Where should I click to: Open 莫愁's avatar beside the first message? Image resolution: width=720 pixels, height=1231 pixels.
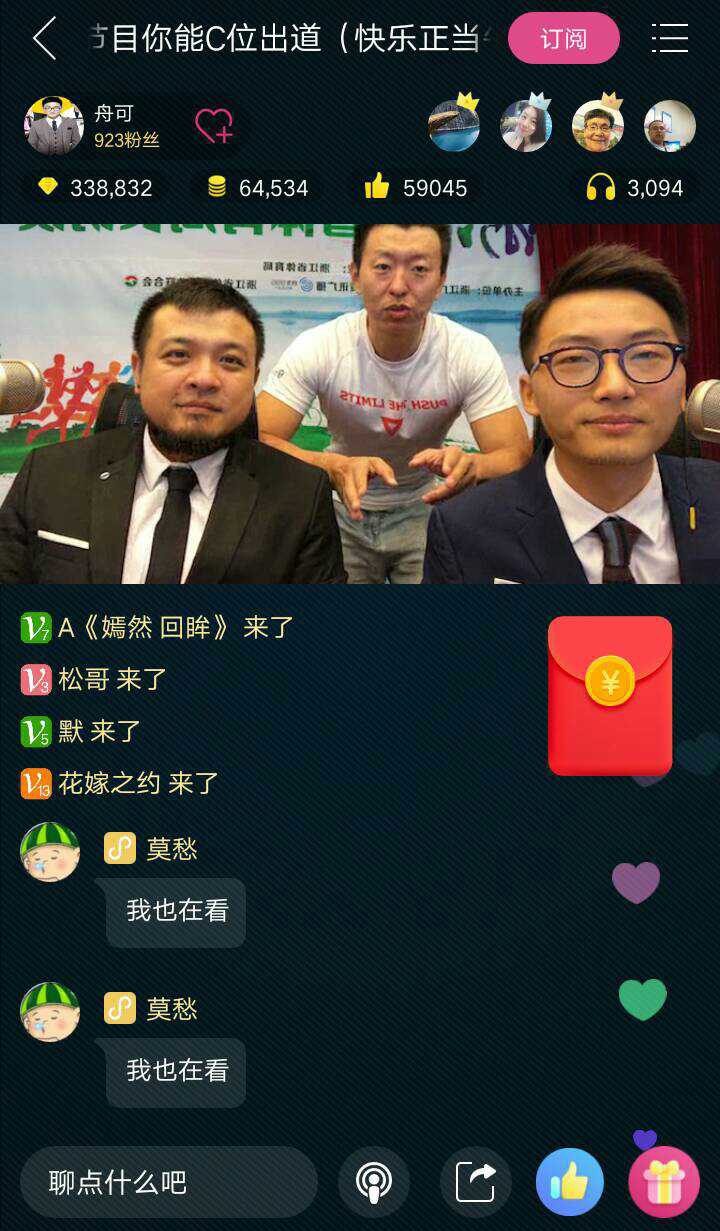(x=50, y=852)
